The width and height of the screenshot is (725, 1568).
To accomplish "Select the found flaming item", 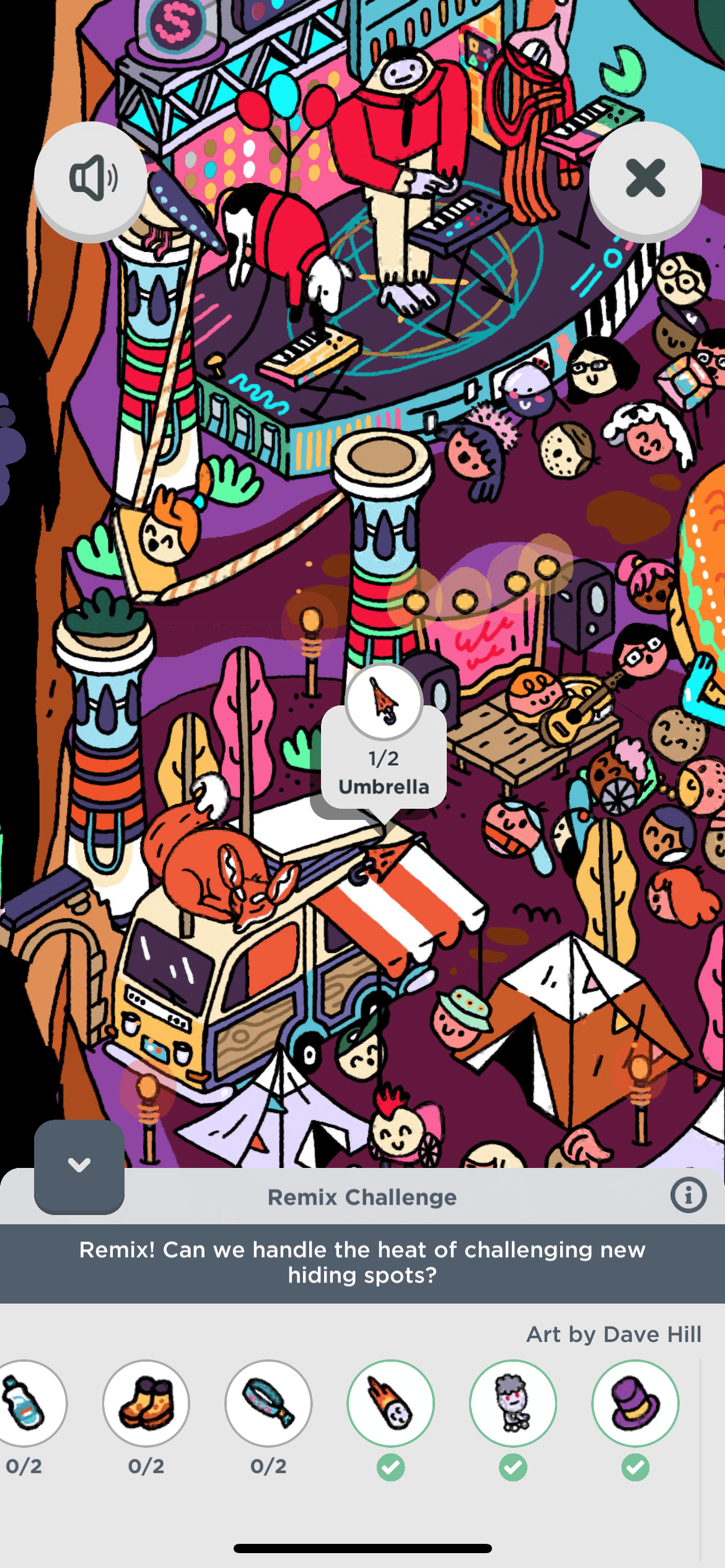I will click(x=390, y=1403).
